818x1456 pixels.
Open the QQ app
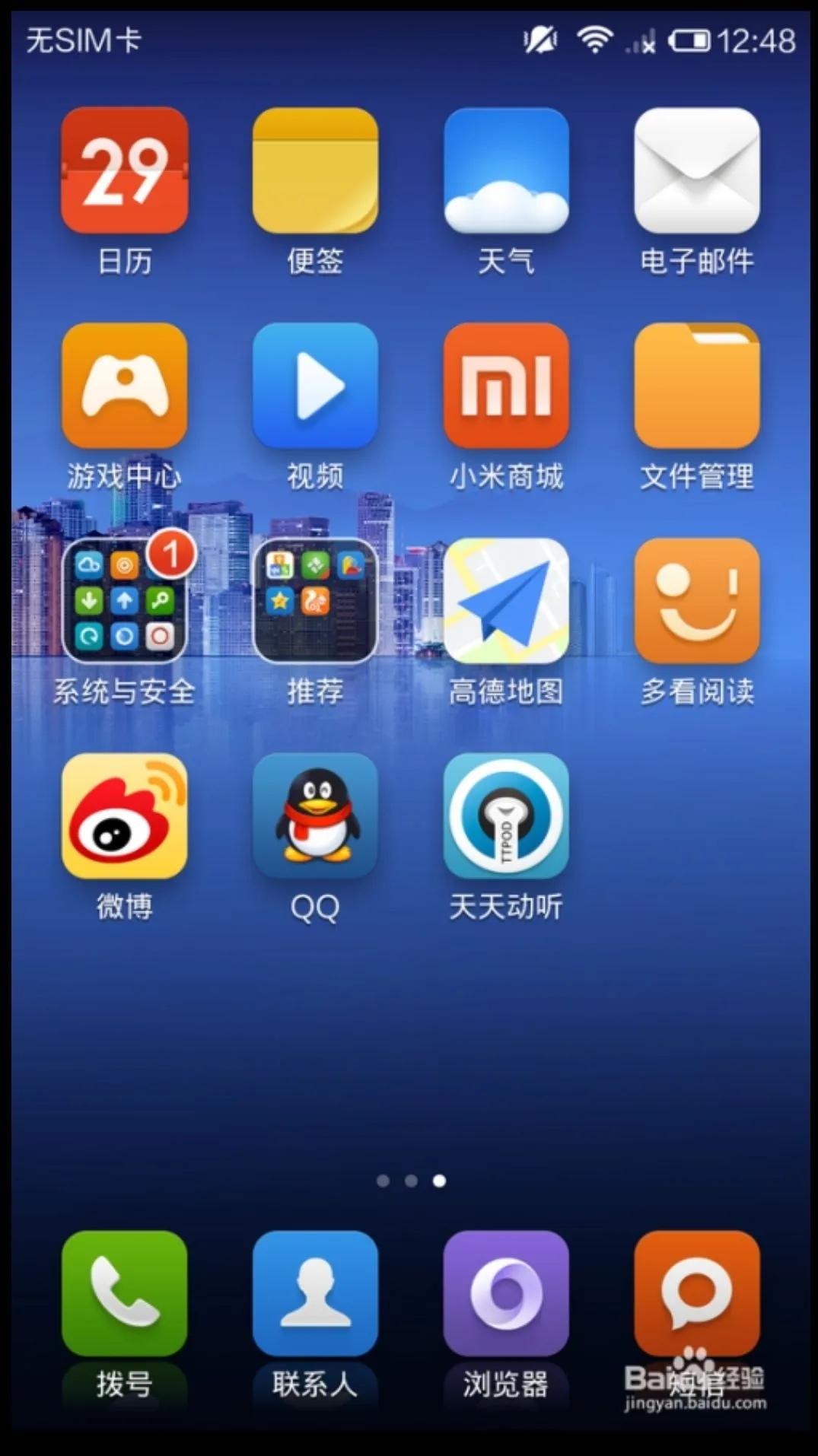[315, 816]
